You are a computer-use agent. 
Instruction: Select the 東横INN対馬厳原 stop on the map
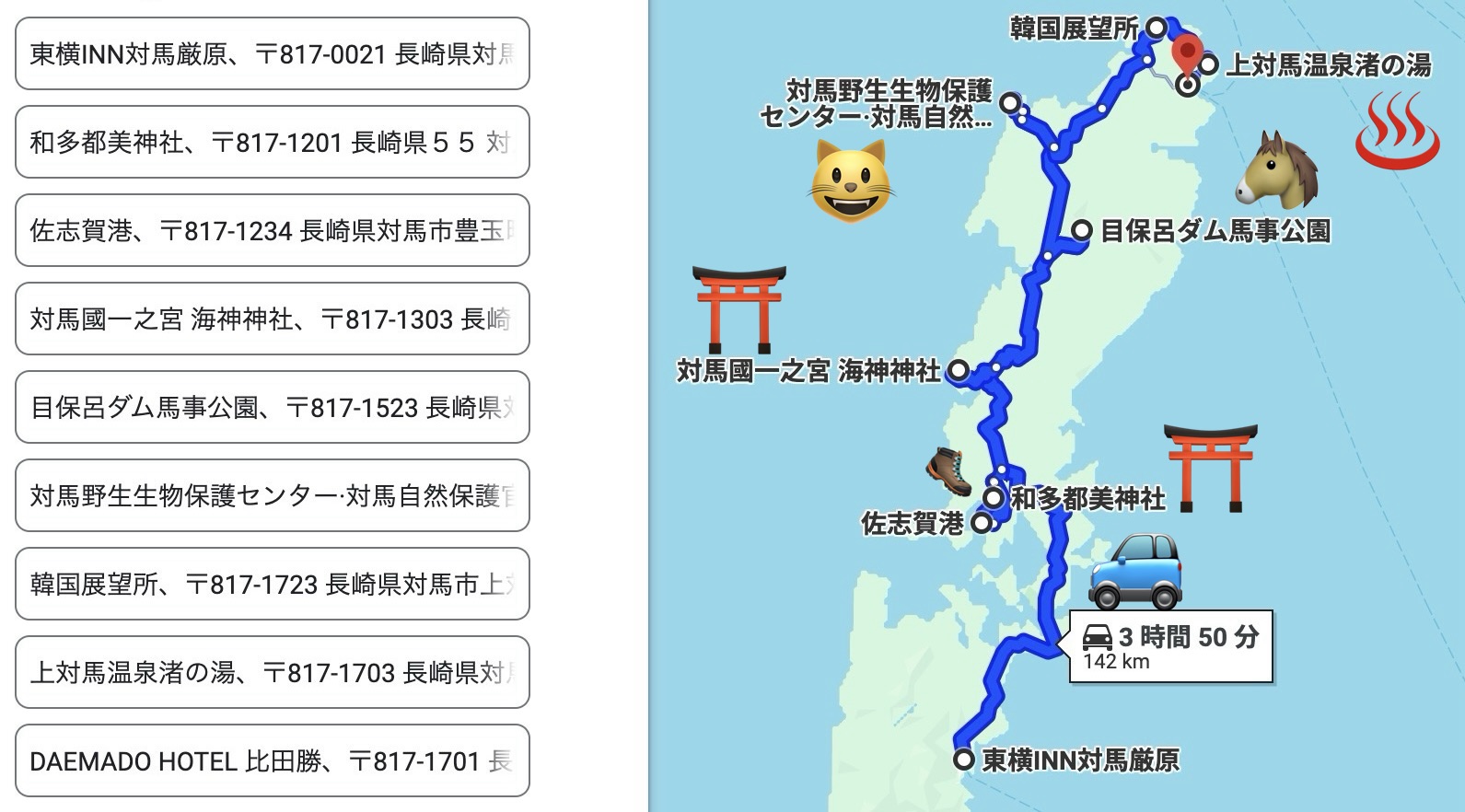pos(964,760)
